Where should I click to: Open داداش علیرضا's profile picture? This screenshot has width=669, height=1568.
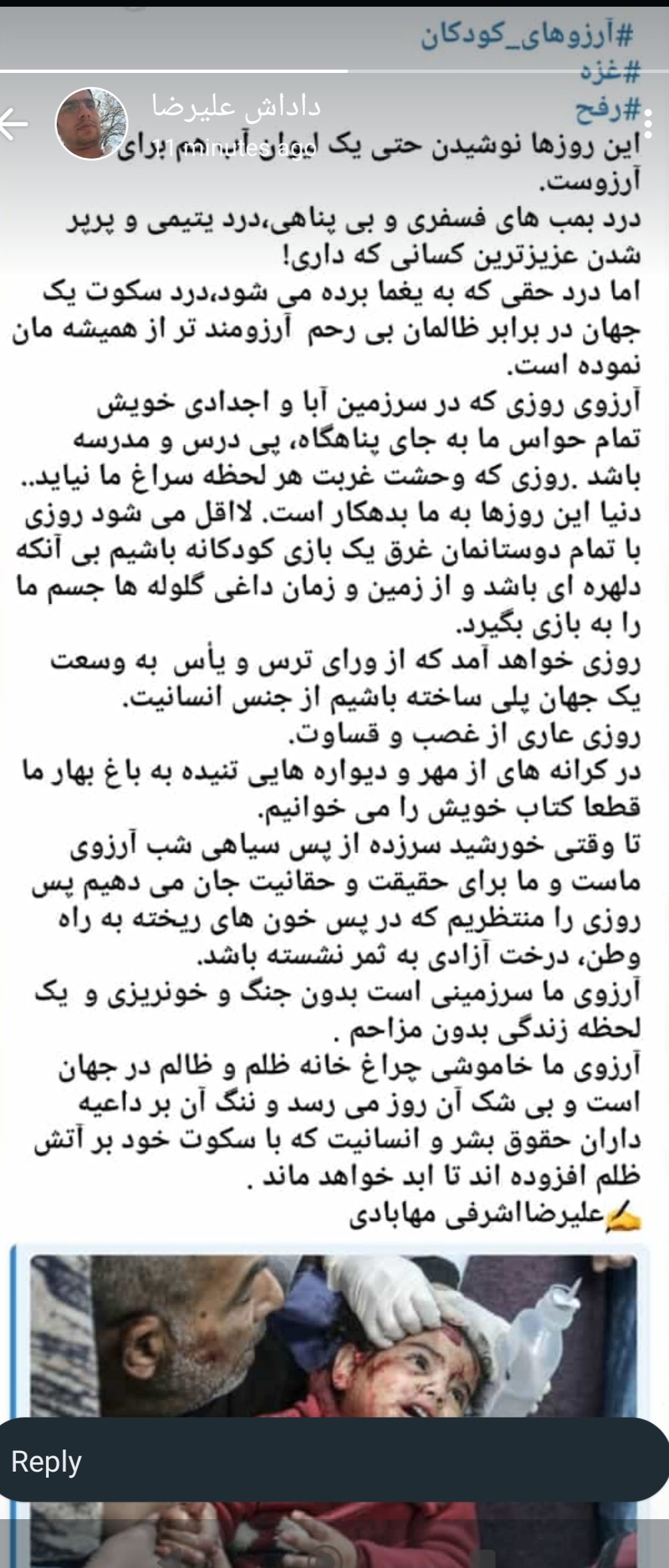(x=92, y=123)
